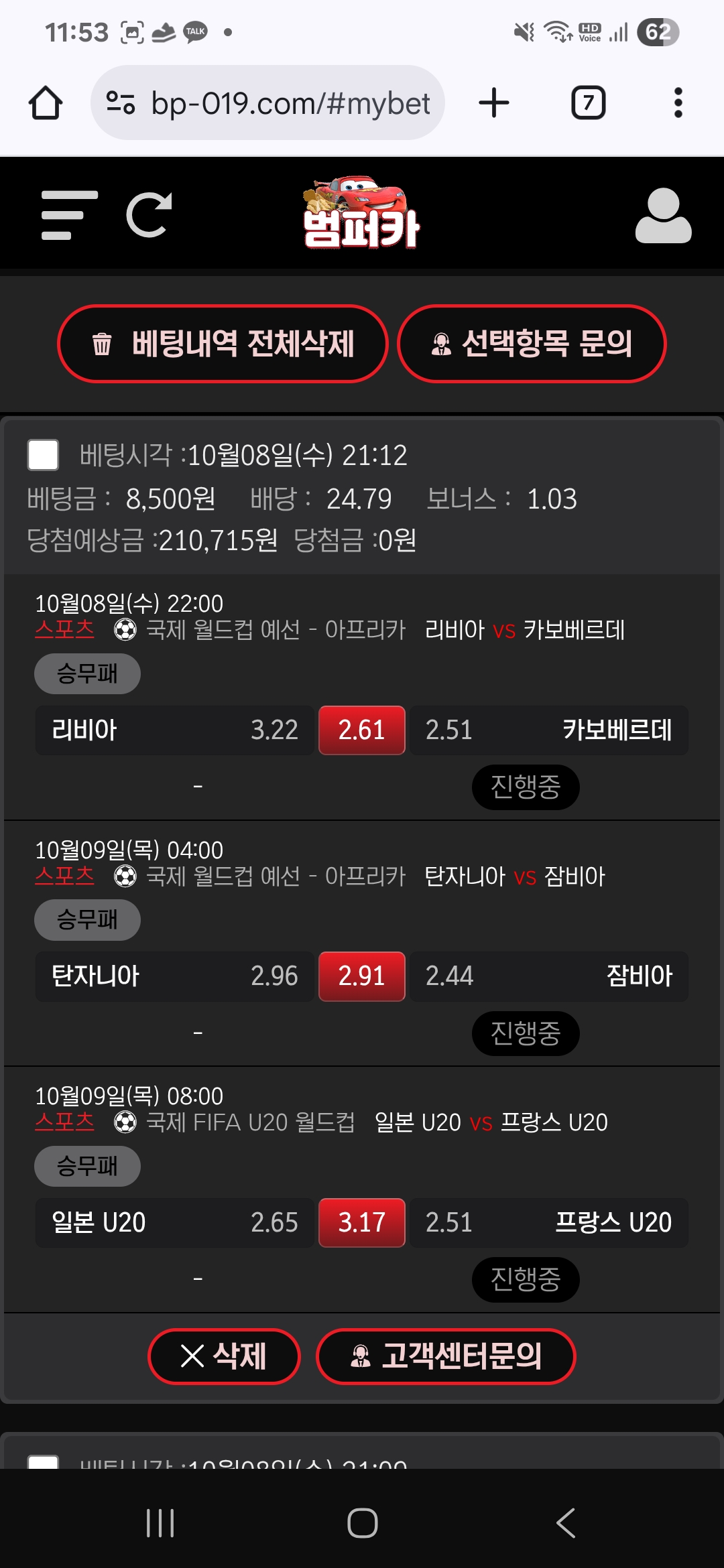Screen dimensions: 724x1568
Task: Open the hamburger side menu
Action: point(69,215)
